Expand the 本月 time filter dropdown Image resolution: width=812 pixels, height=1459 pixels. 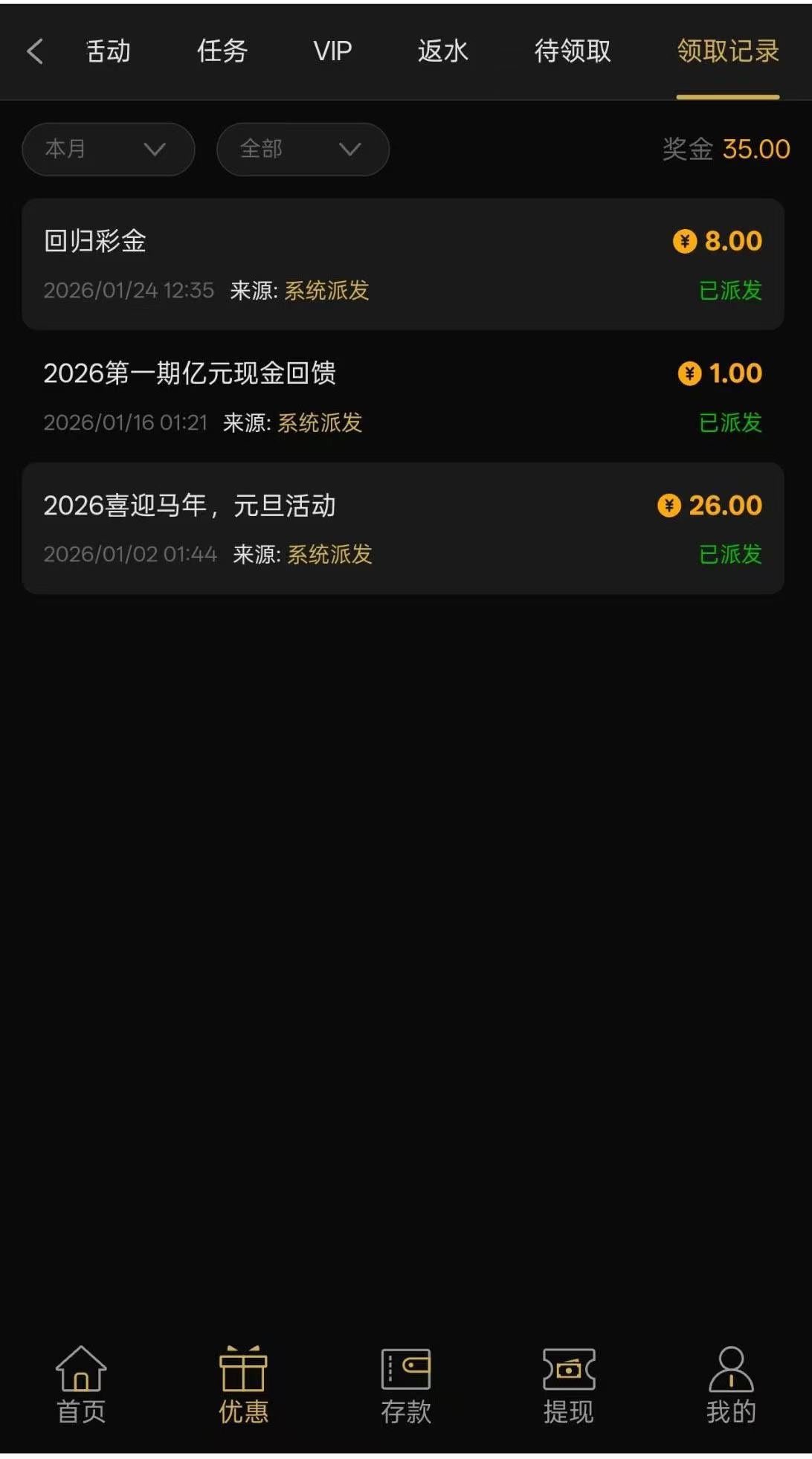tap(109, 149)
